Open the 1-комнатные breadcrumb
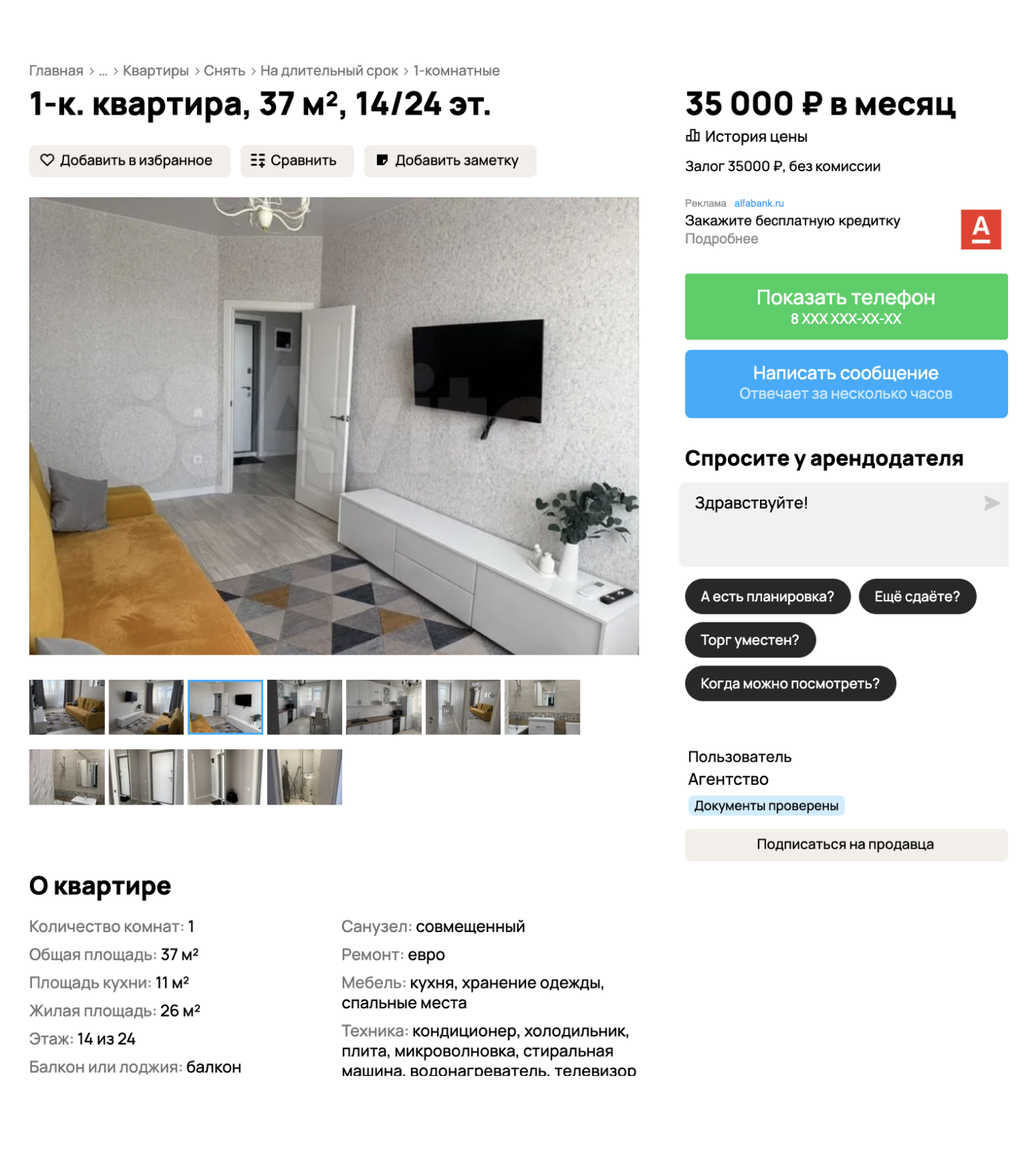 (x=456, y=71)
